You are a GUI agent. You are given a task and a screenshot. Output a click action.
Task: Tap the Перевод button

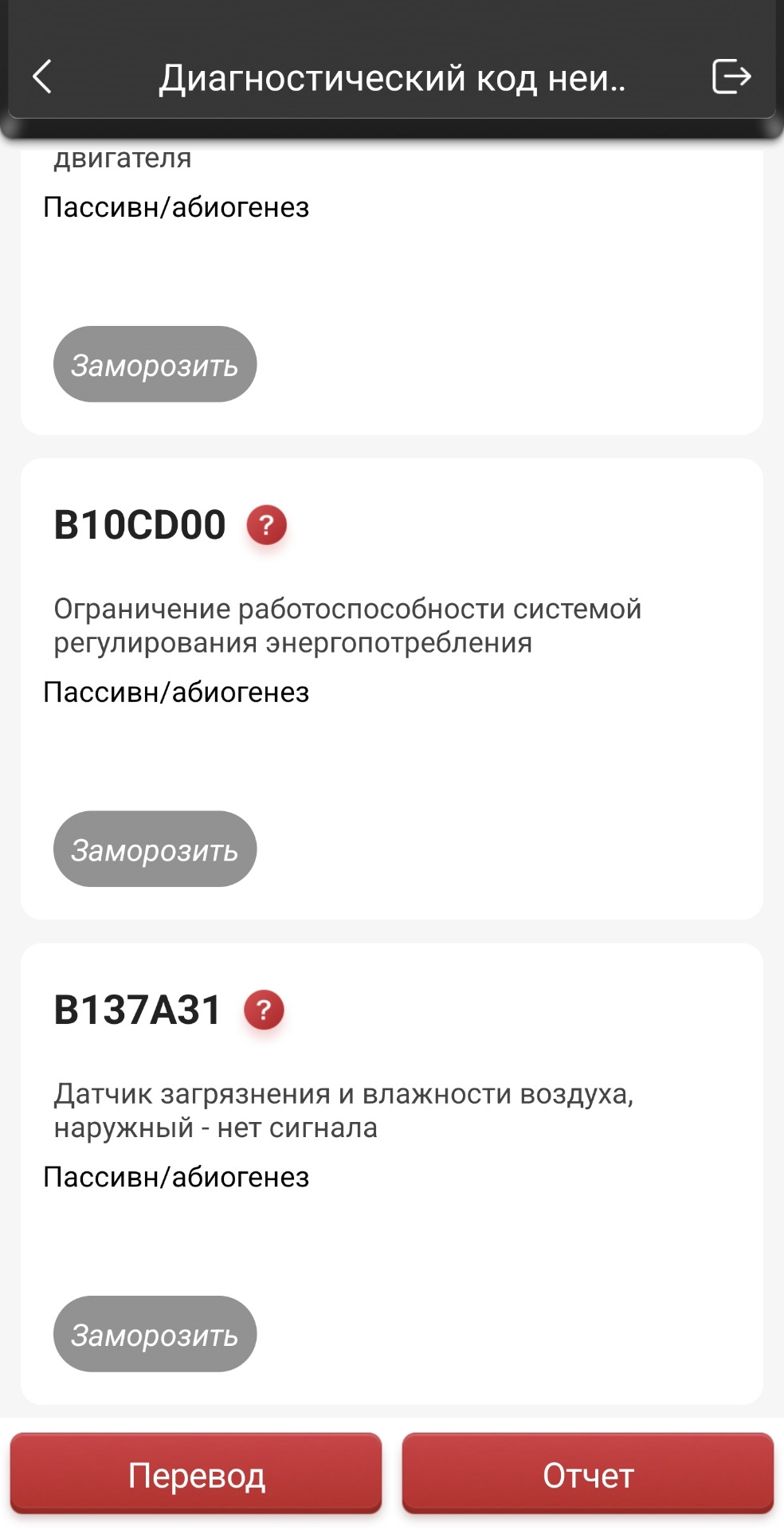point(197,1475)
